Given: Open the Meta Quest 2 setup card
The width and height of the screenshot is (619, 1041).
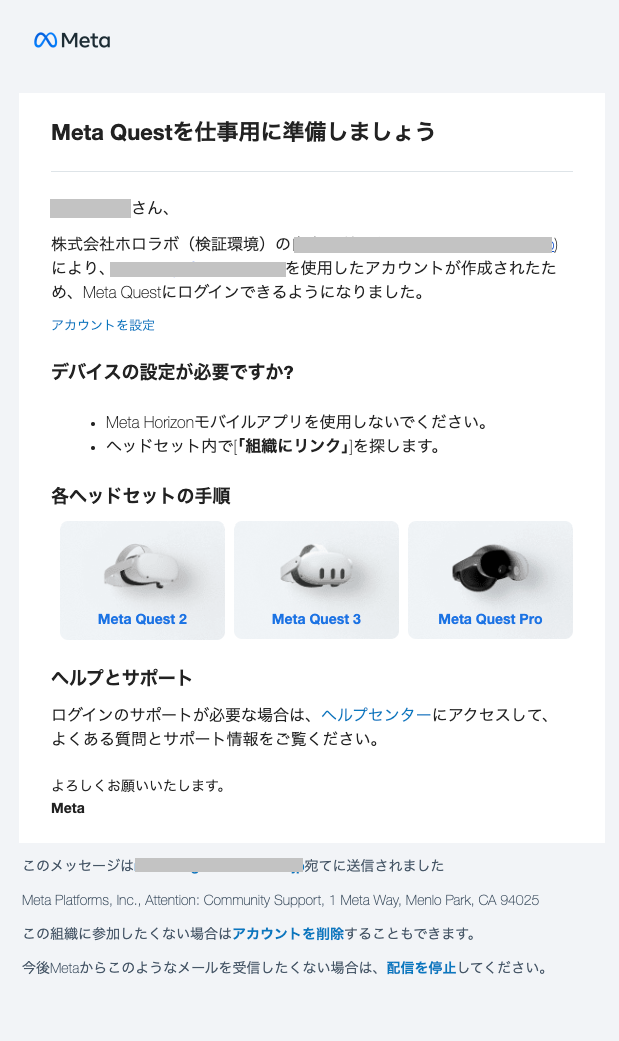Looking at the screenshot, I should coord(142,580).
